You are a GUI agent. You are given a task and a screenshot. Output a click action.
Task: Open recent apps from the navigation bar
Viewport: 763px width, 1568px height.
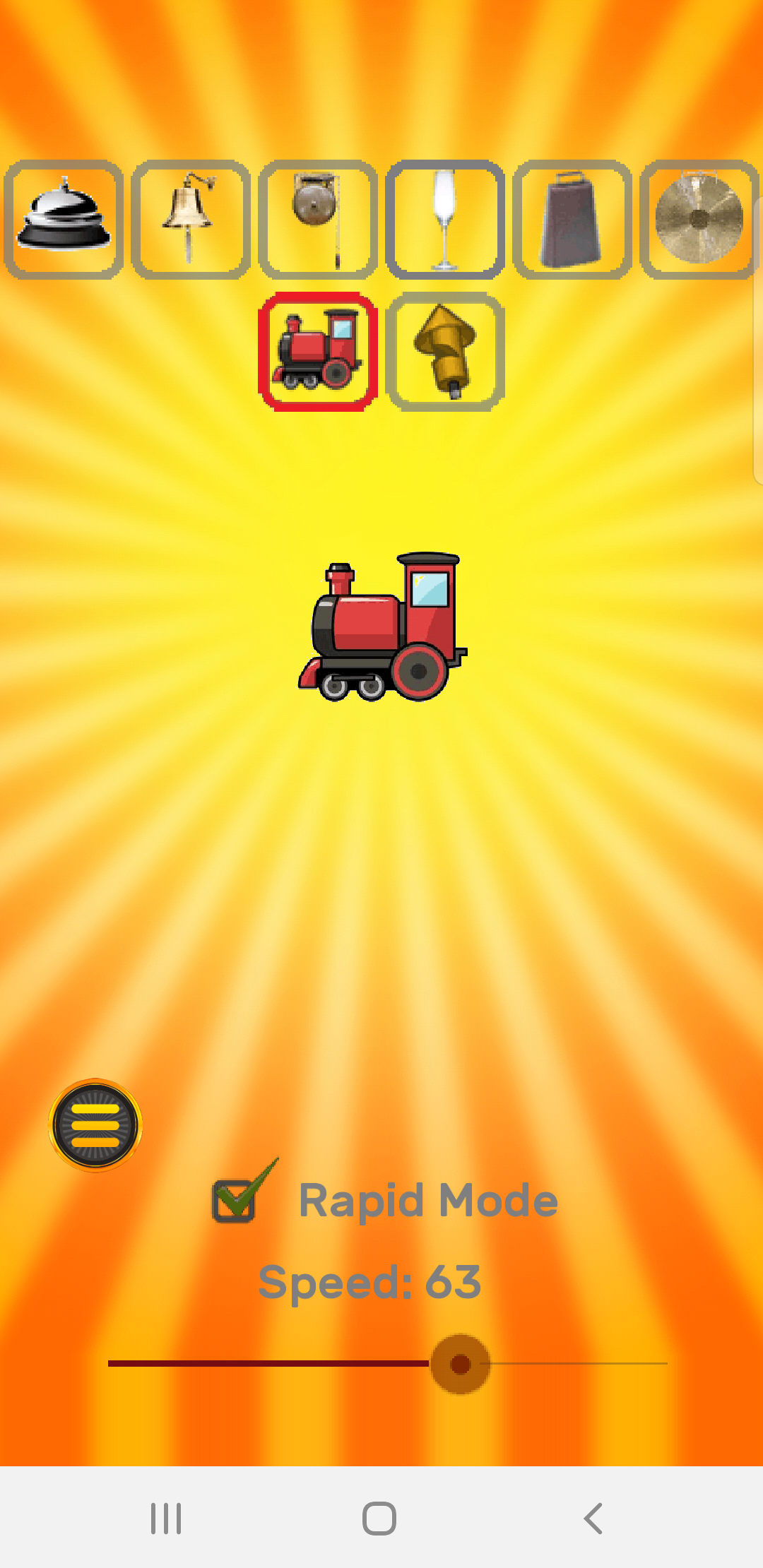click(166, 1518)
